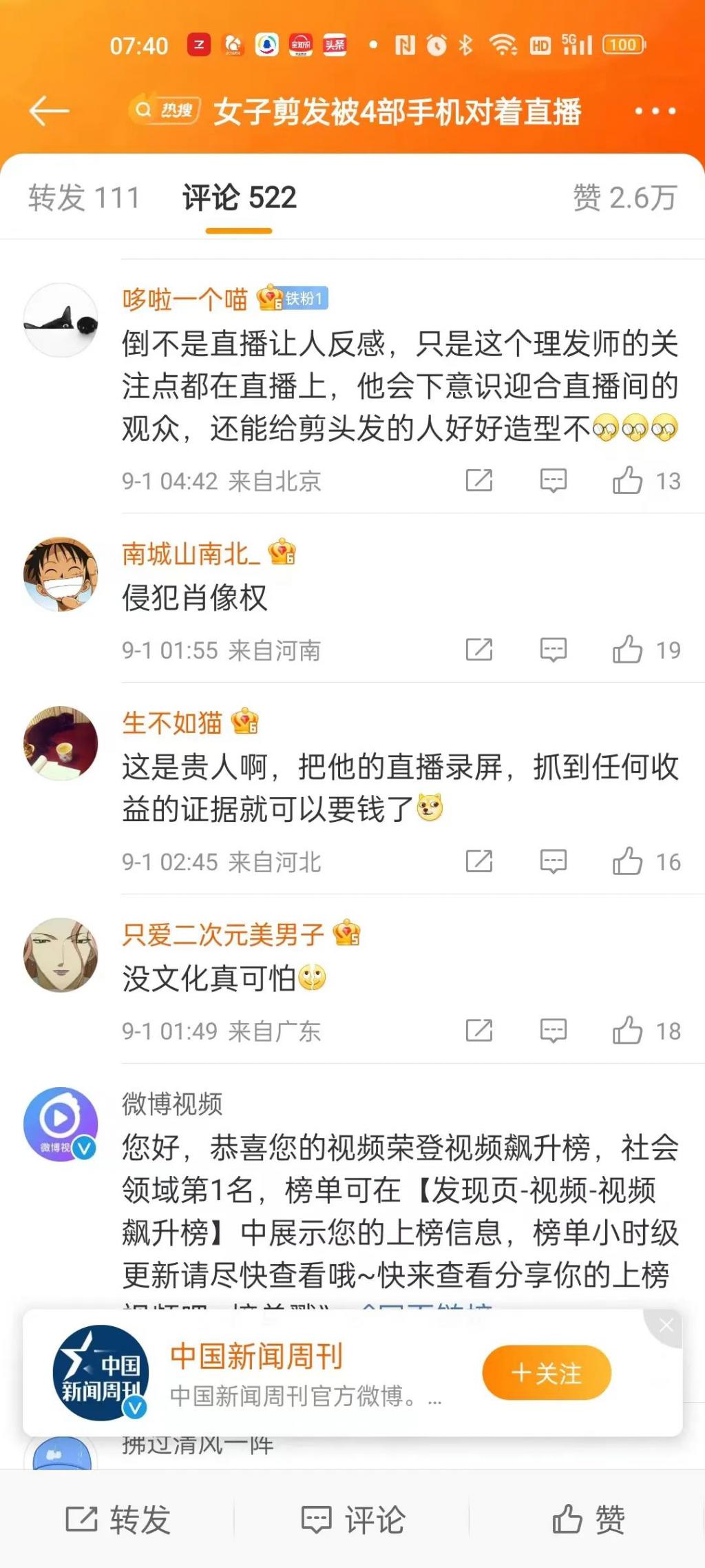This screenshot has width=705, height=1568.
Task: Switch to the 转发 111 tab
Action: pos(84,198)
